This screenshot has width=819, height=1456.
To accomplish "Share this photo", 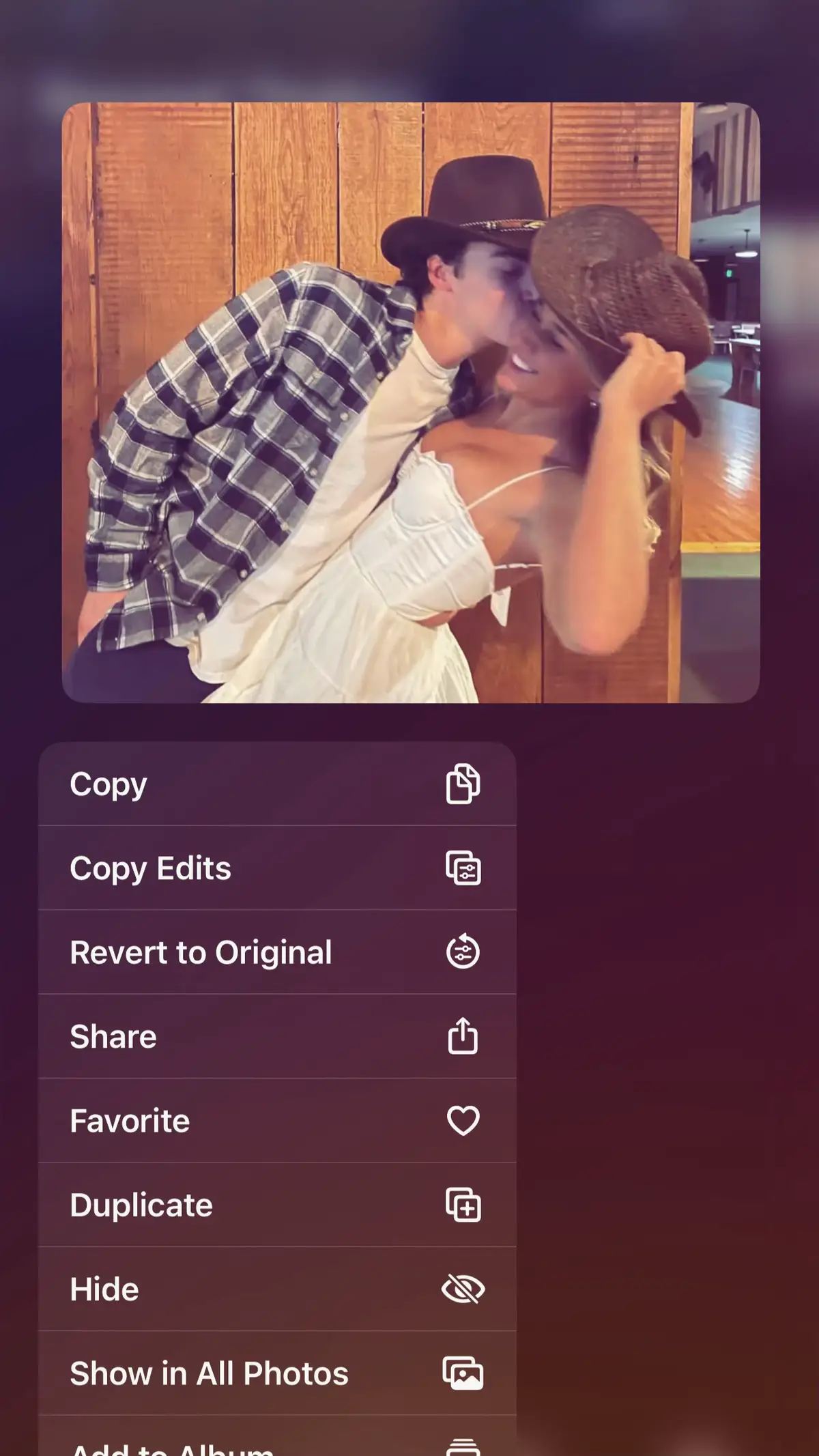I will click(276, 1036).
